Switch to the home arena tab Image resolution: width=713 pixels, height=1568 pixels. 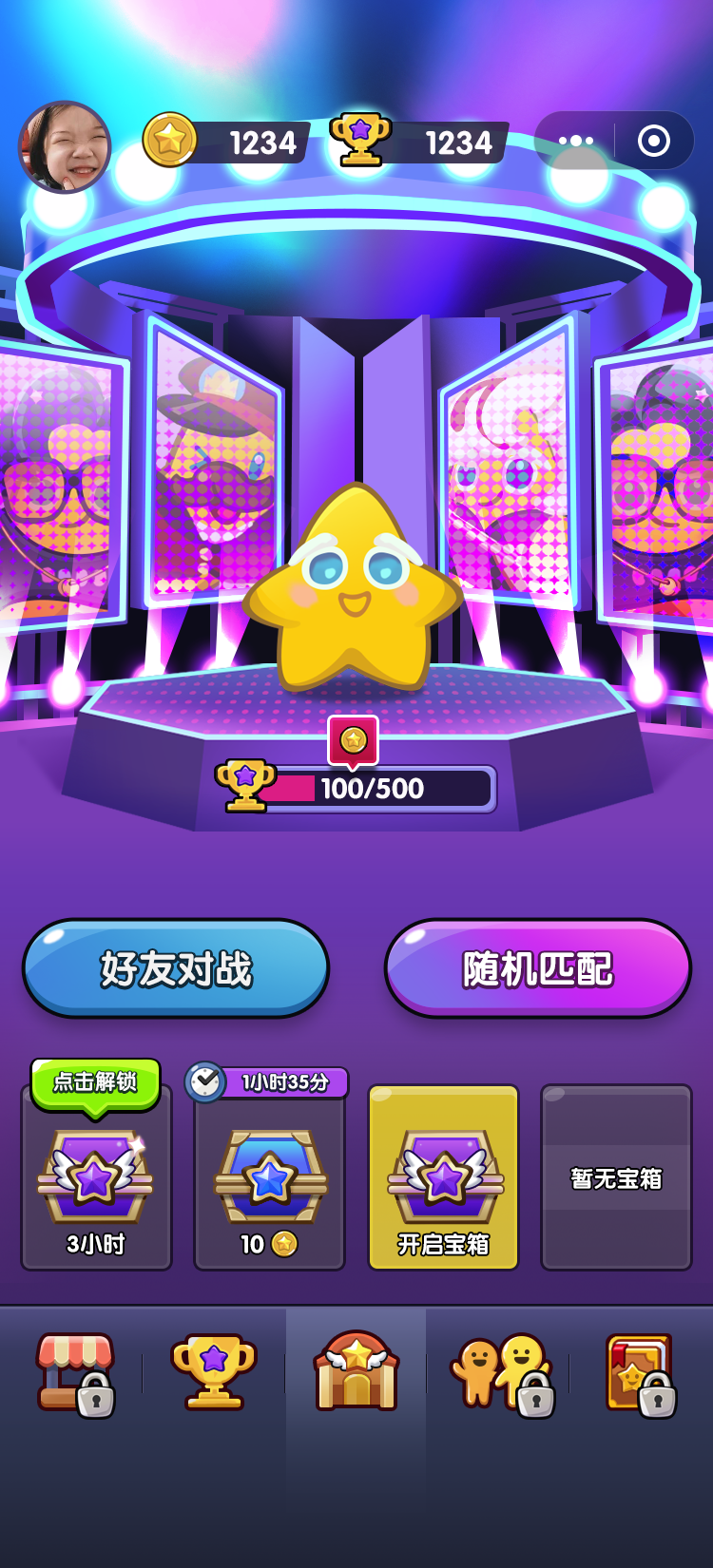tap(356, 1371)
